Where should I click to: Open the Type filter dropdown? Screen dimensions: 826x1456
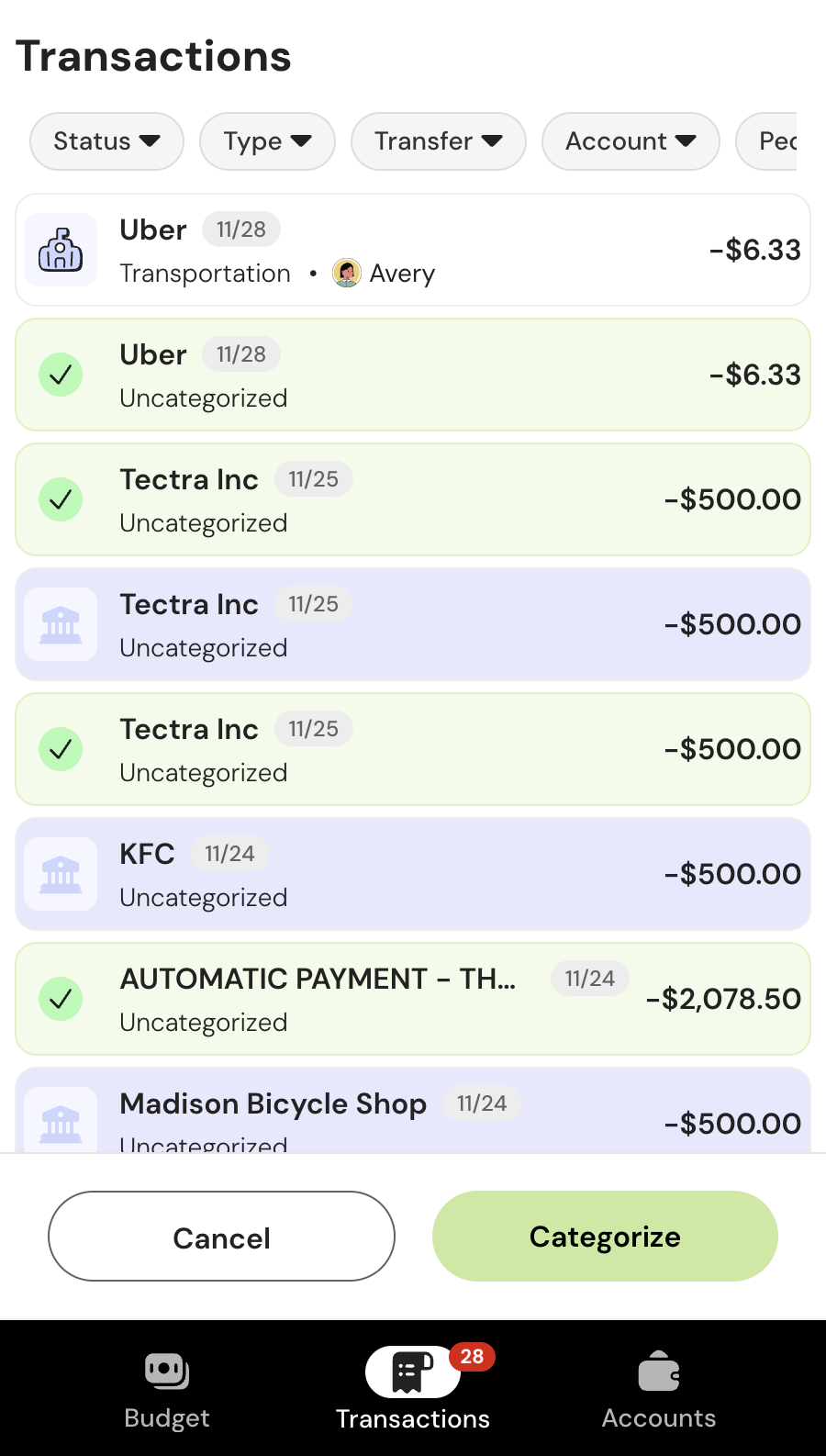coord(267,141)
